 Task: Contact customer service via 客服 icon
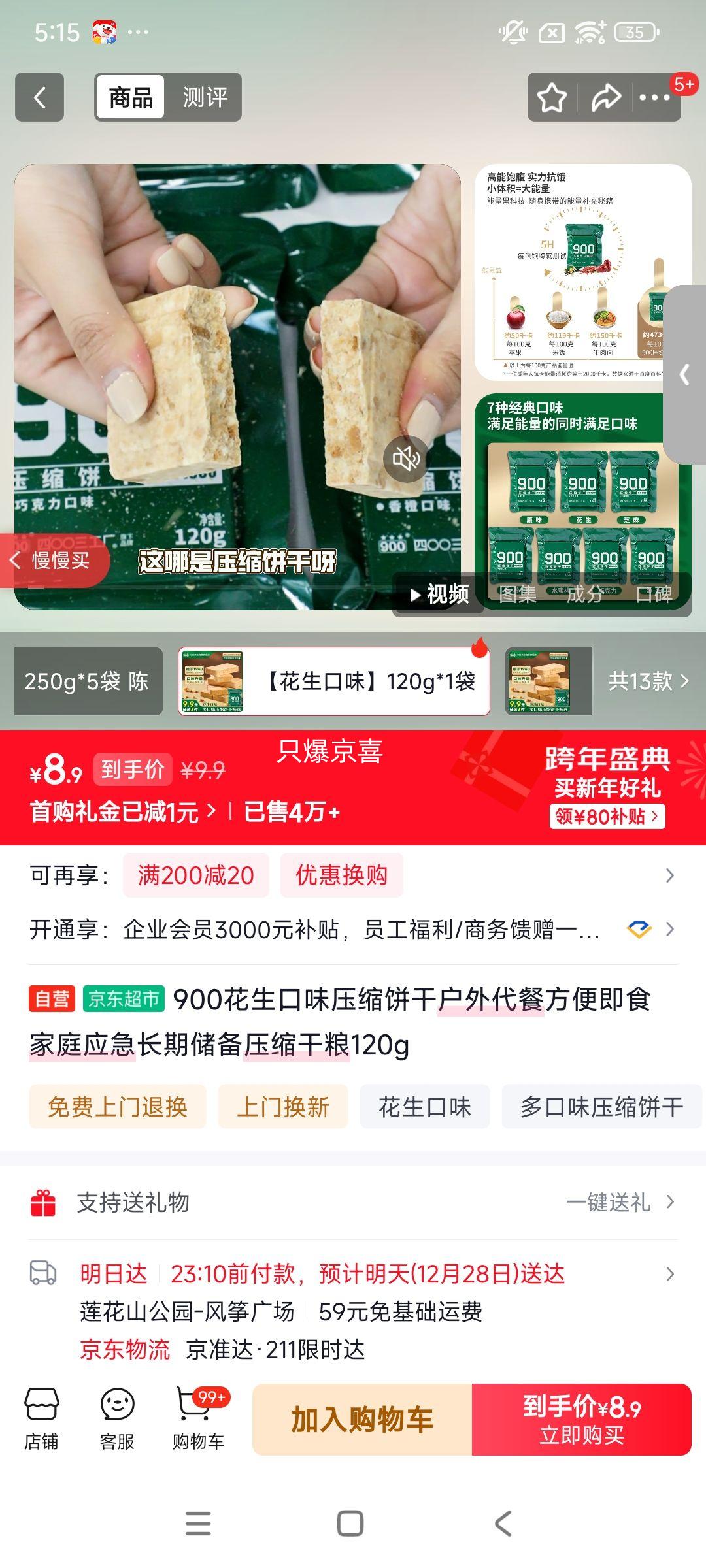(x=118, y=1413)
